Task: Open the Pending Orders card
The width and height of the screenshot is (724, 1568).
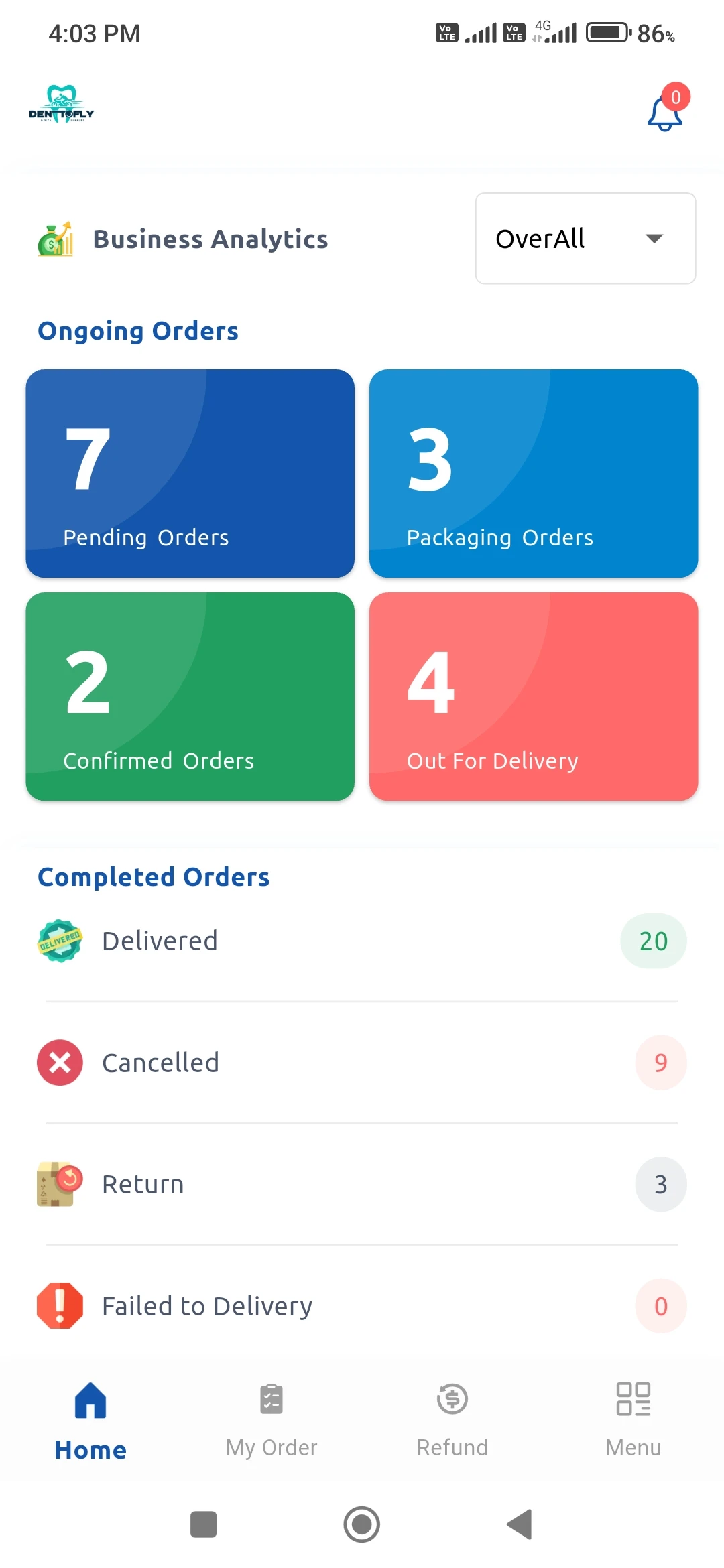Action: (190, 473)
